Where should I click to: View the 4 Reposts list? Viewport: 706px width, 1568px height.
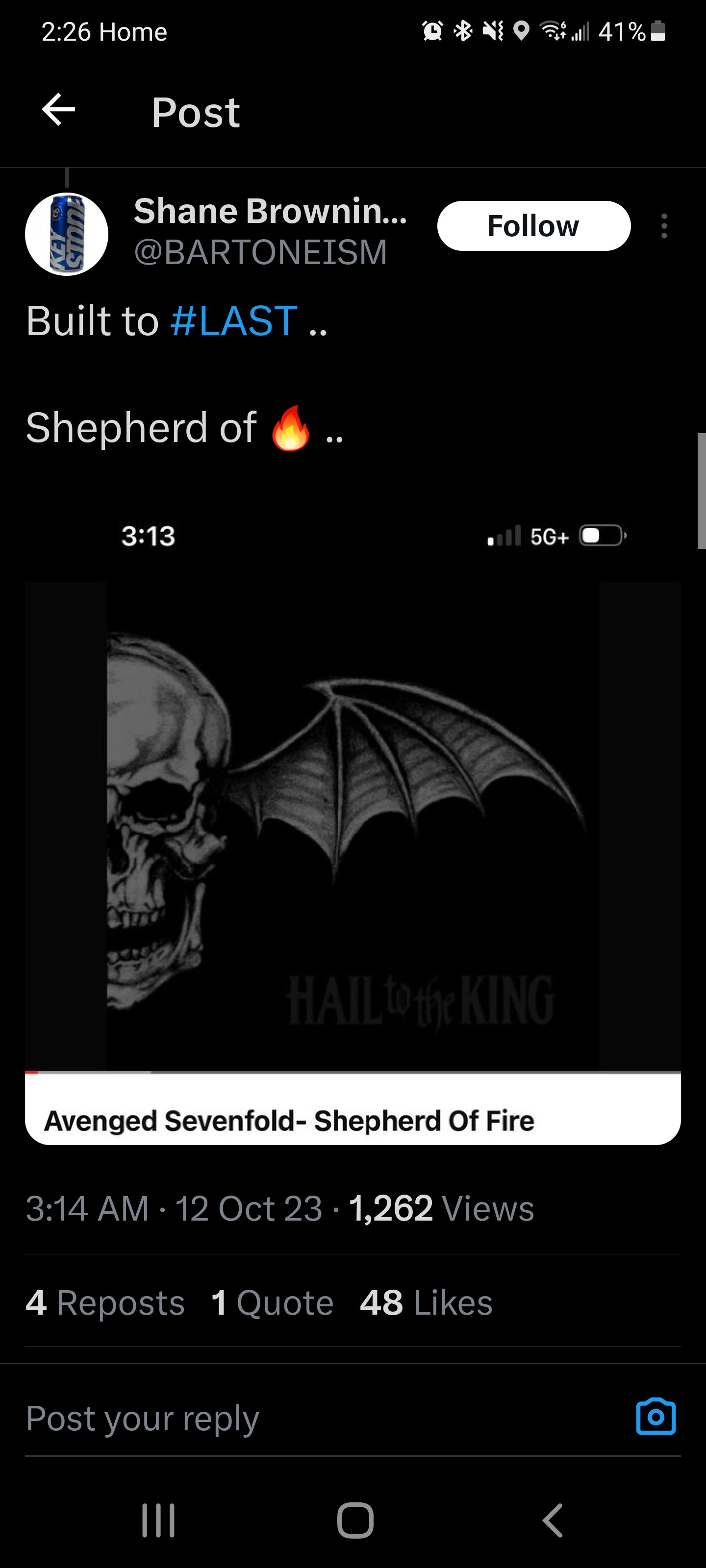coord(105,1302)
